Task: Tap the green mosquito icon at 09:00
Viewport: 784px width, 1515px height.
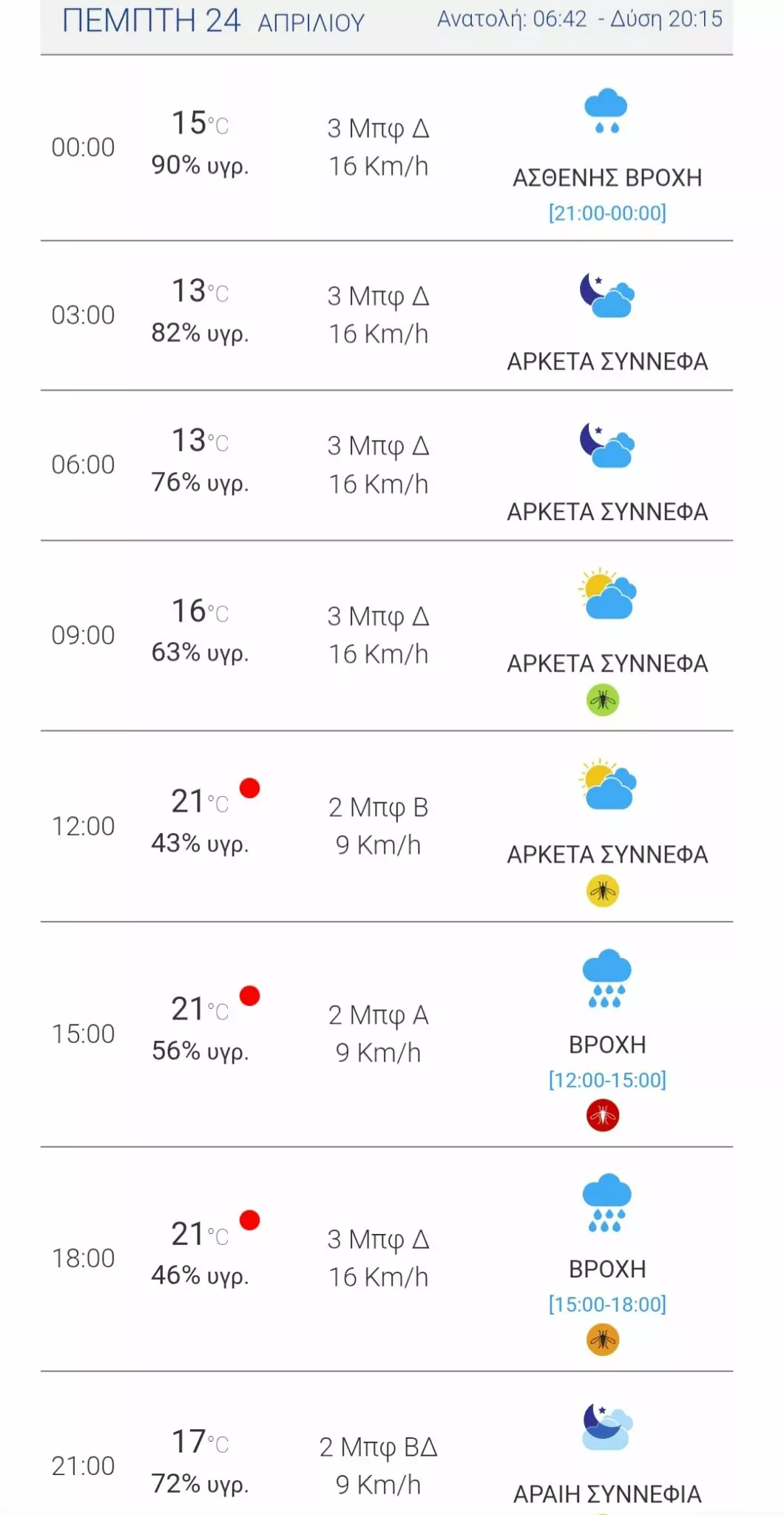Action: pyautogui.click(x=603, y=700)
